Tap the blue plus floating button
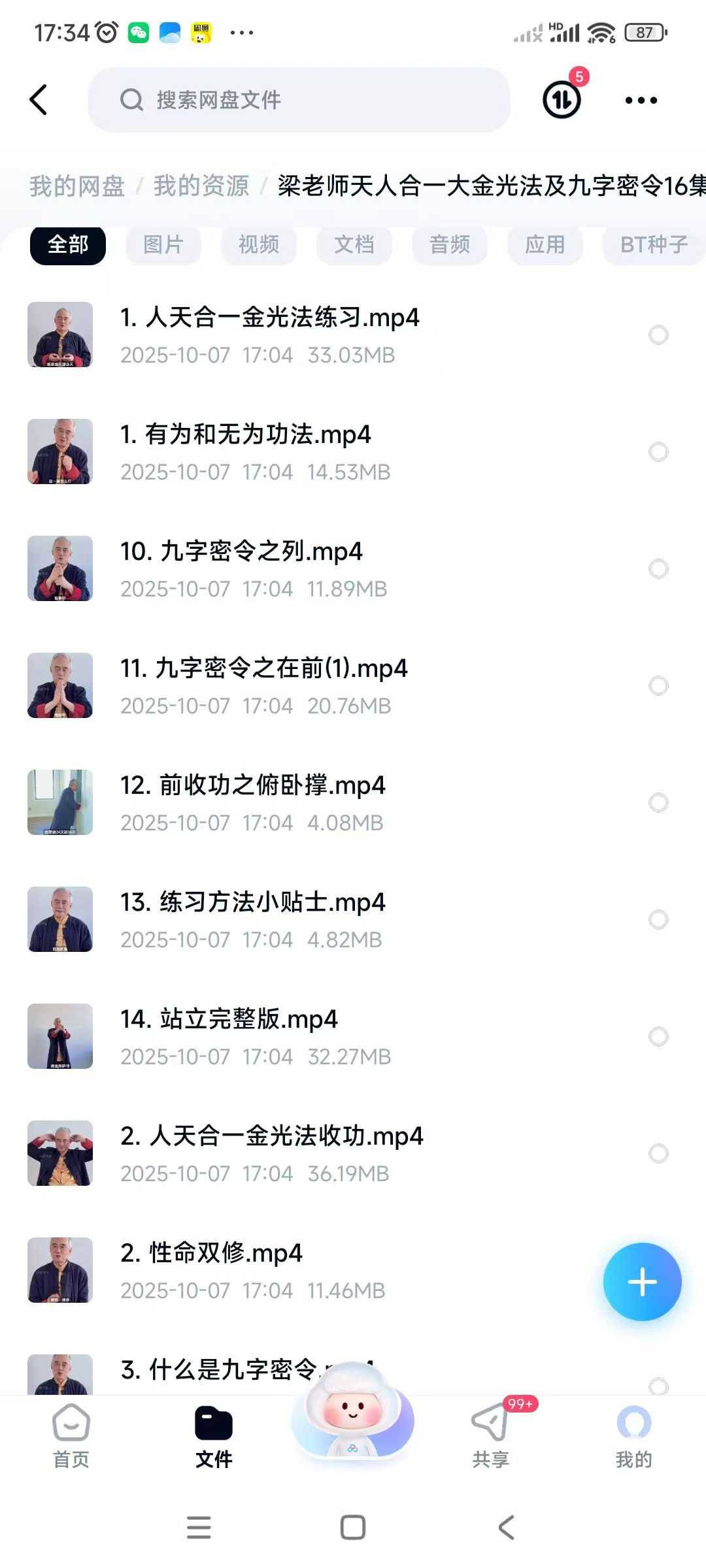The width and height of the screenshot is (706, 1568). 642,1281
